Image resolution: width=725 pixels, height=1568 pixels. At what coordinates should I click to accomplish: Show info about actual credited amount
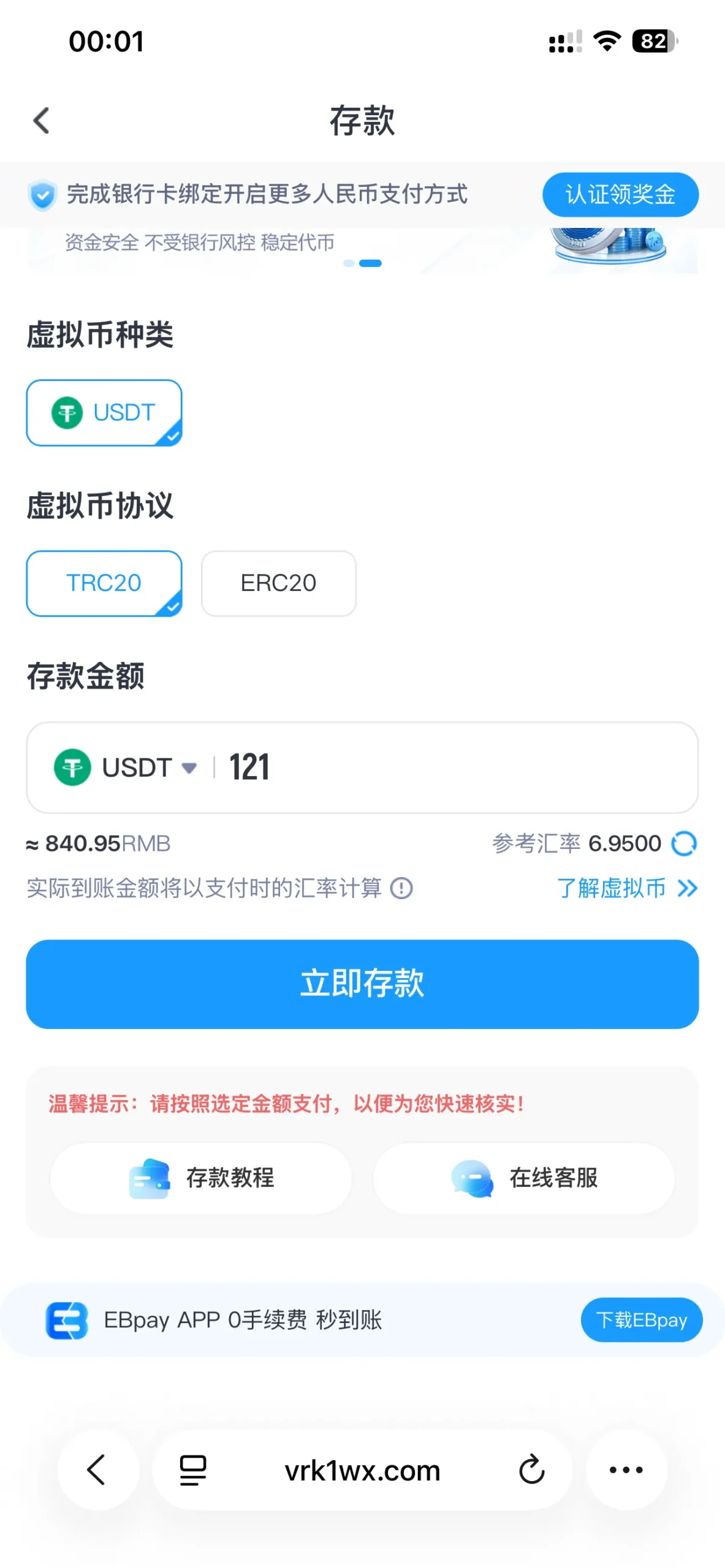(401, 888)
